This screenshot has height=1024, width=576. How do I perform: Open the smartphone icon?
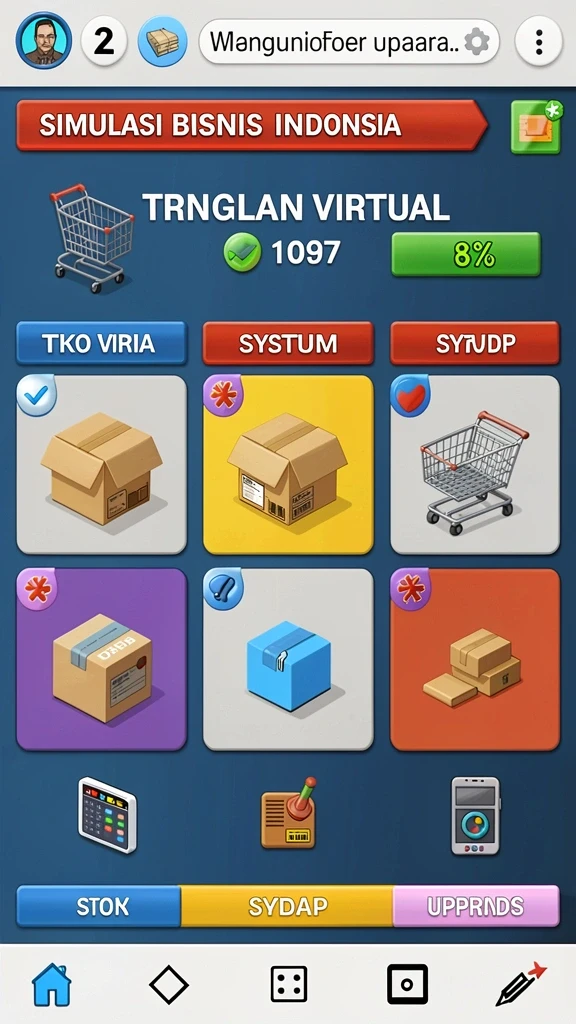pyautogui.click(x=475, y=816)
